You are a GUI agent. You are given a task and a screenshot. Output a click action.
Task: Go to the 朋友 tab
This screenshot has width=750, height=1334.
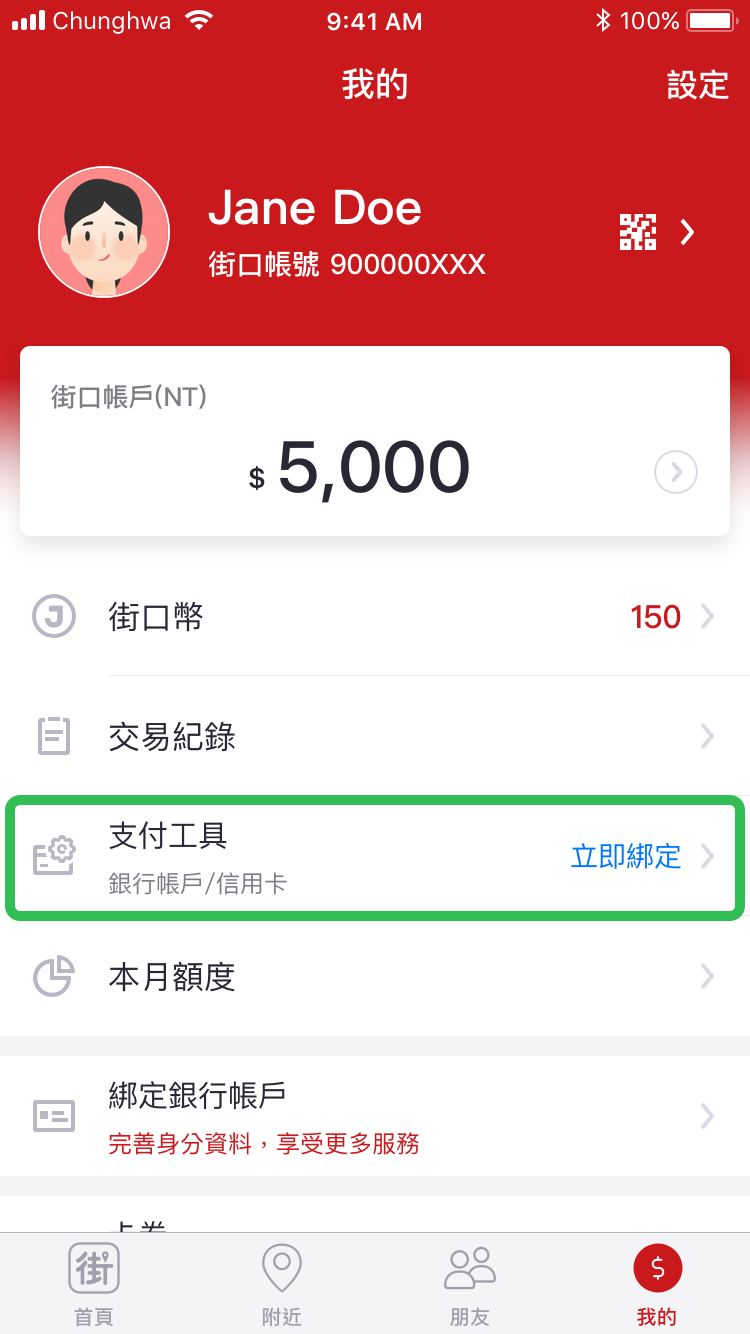coord(469,1284)
